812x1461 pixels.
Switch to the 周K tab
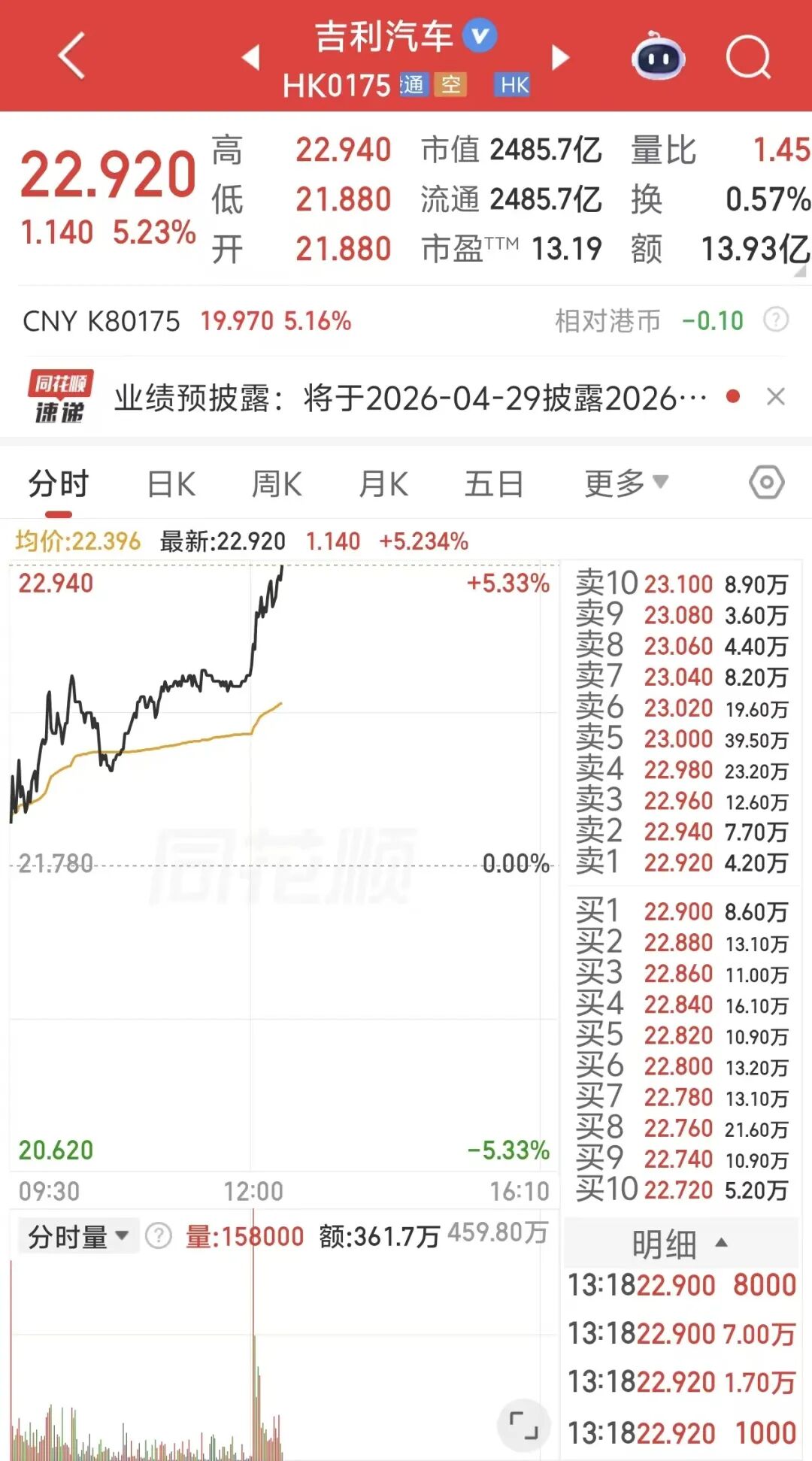click(x=277, y=483)
